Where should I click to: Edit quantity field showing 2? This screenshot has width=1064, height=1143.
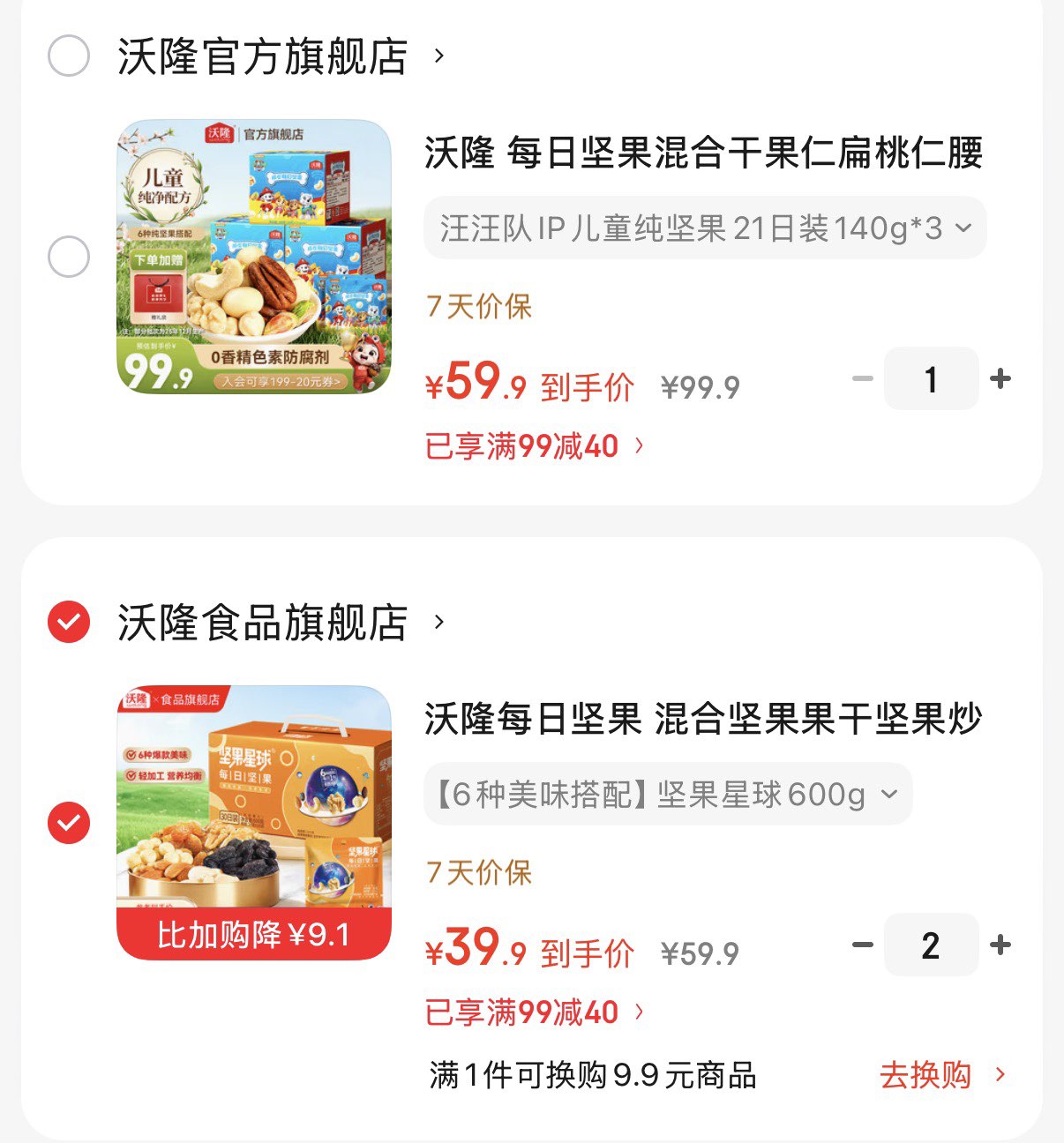(931, 945)
